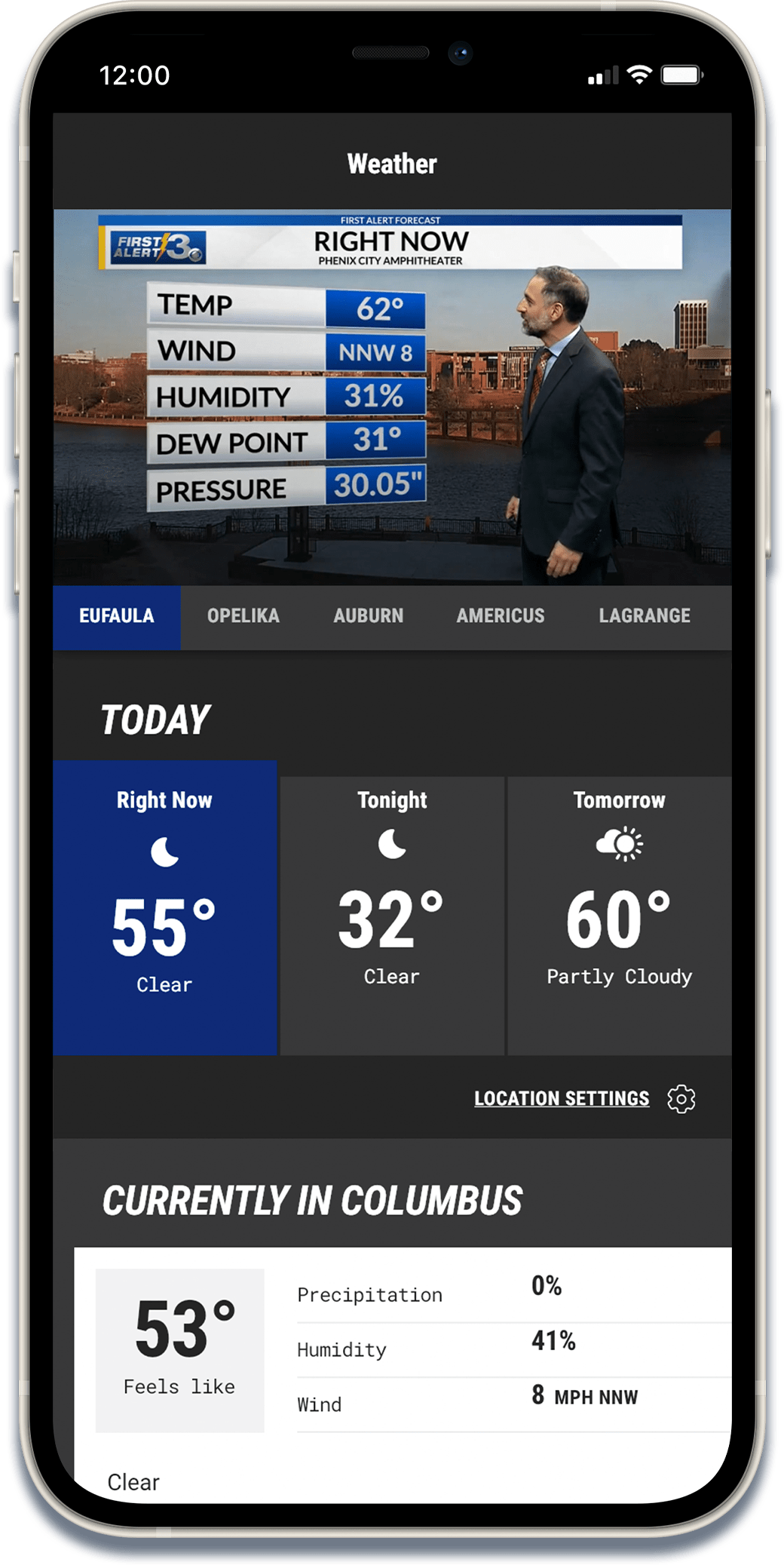Open the Tomorrow forecast card
The height and width of the screenshot is (1565, 784).
[x=619, y=915]
